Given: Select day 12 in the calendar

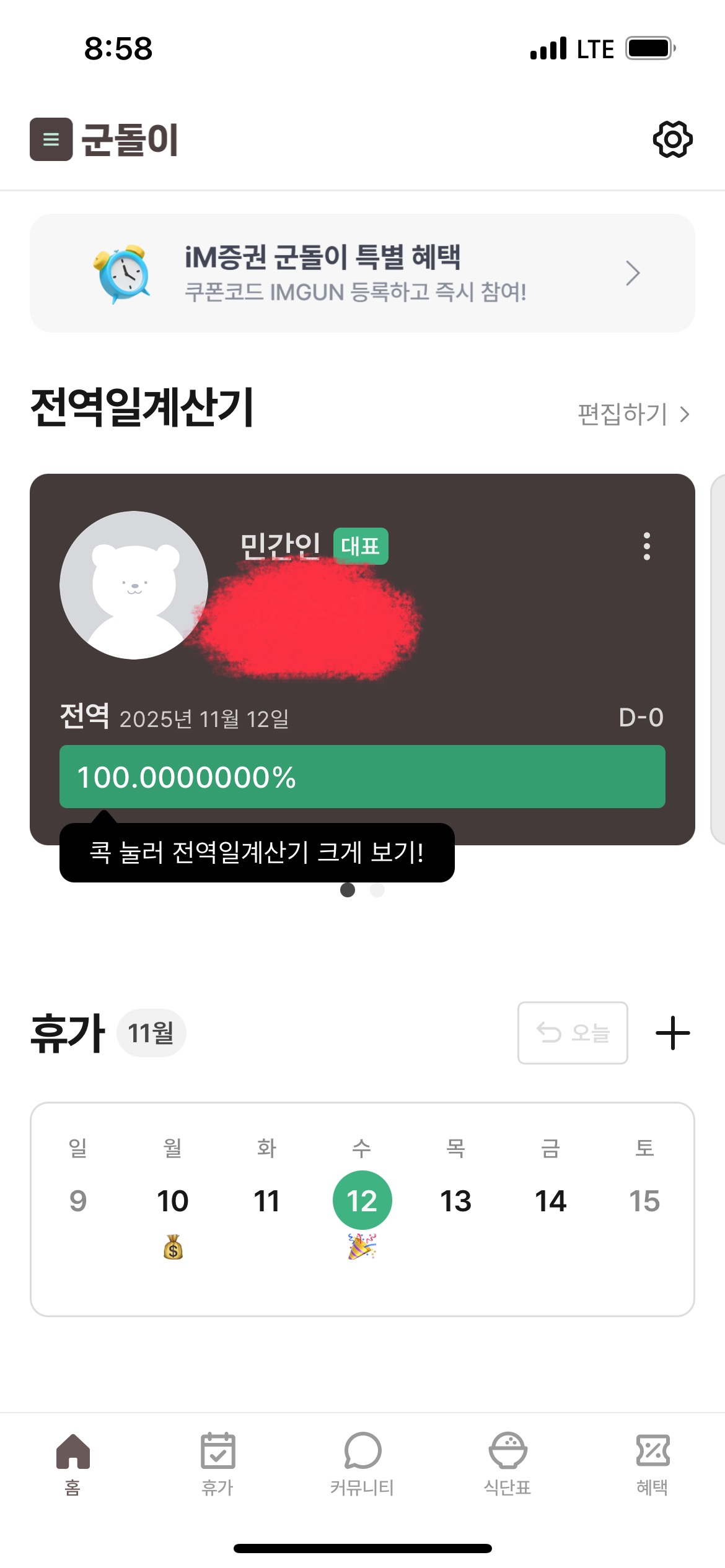Looking at the screenshot, I should tap(362, 1201).
